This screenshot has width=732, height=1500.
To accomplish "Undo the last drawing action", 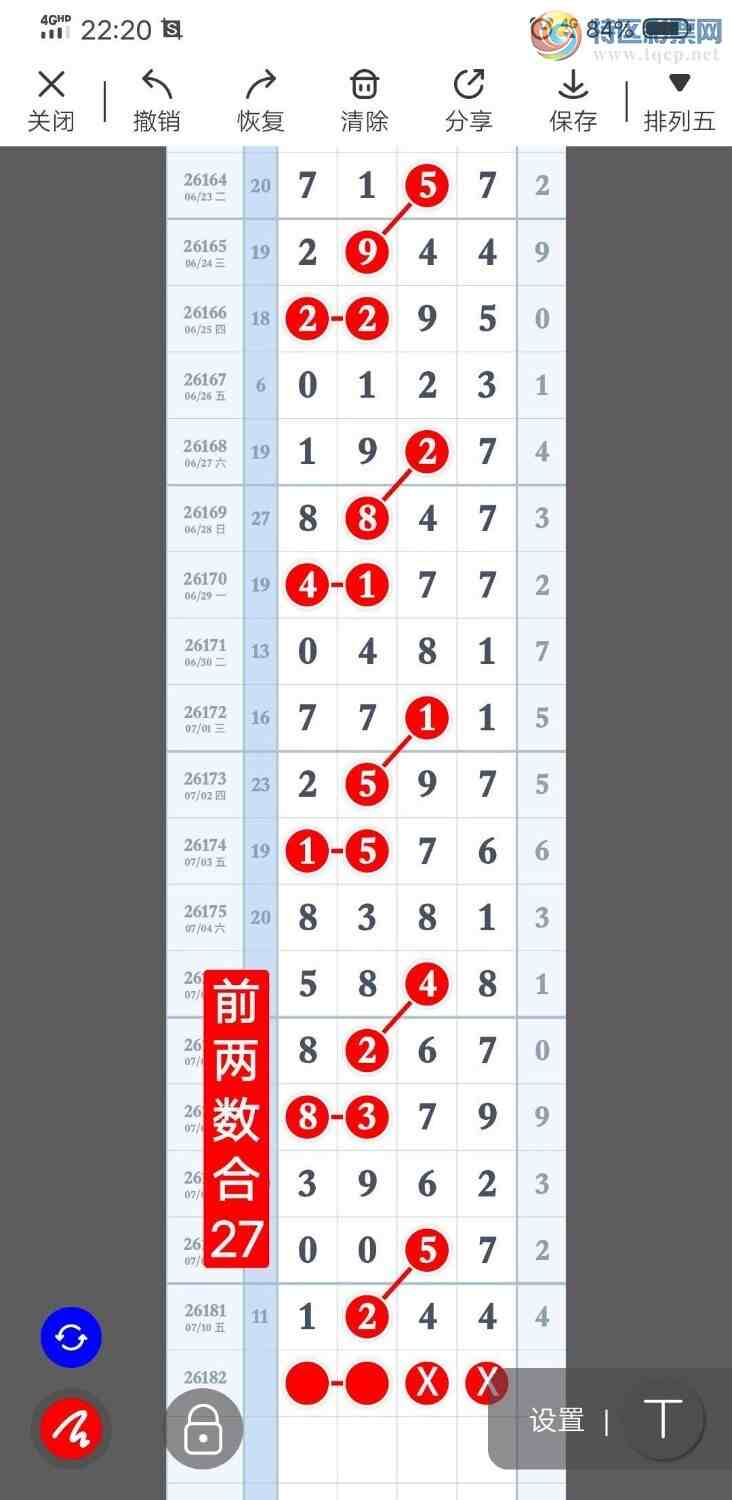I will (157, 101).
